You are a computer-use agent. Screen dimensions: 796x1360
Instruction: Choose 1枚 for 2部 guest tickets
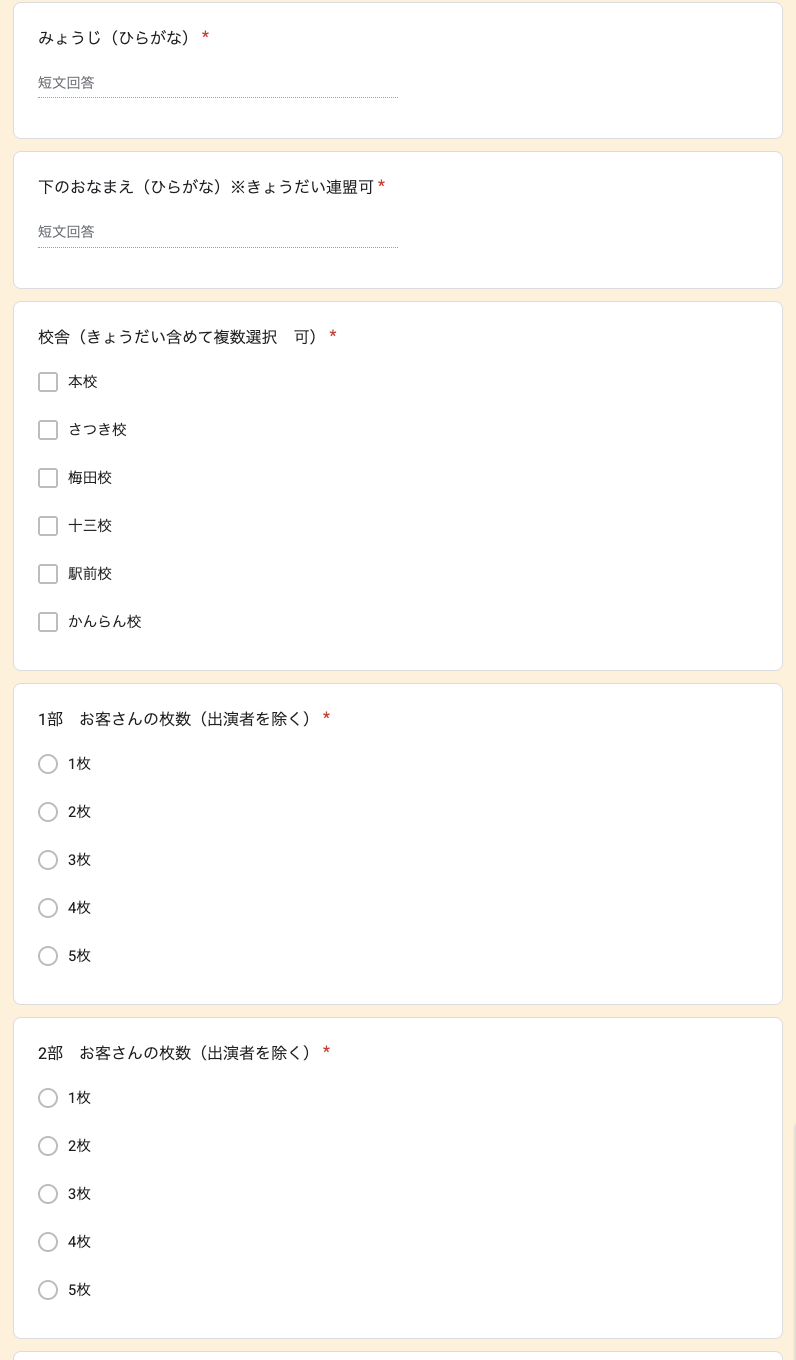click(x=48, y=1098)
